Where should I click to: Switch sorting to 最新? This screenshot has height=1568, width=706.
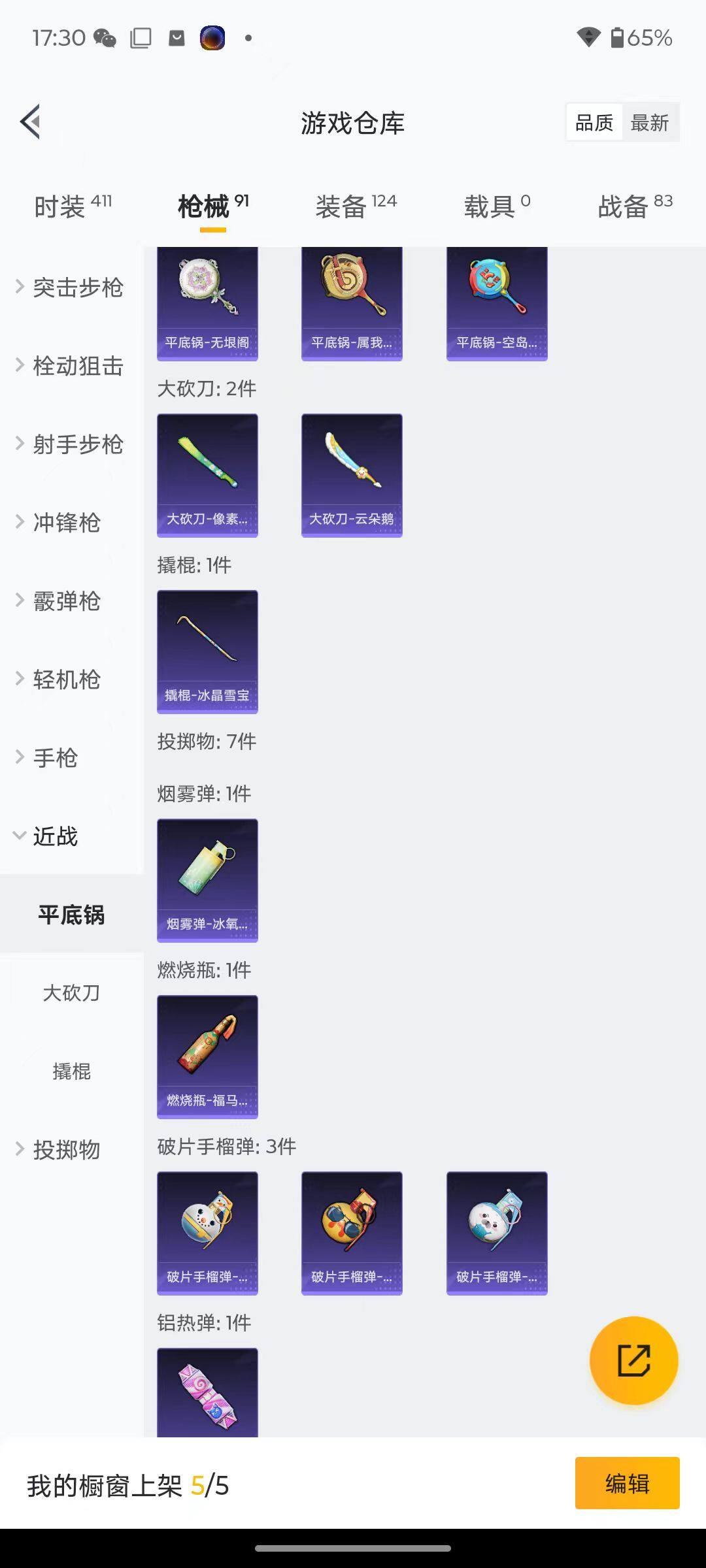[x=650, y=122]
